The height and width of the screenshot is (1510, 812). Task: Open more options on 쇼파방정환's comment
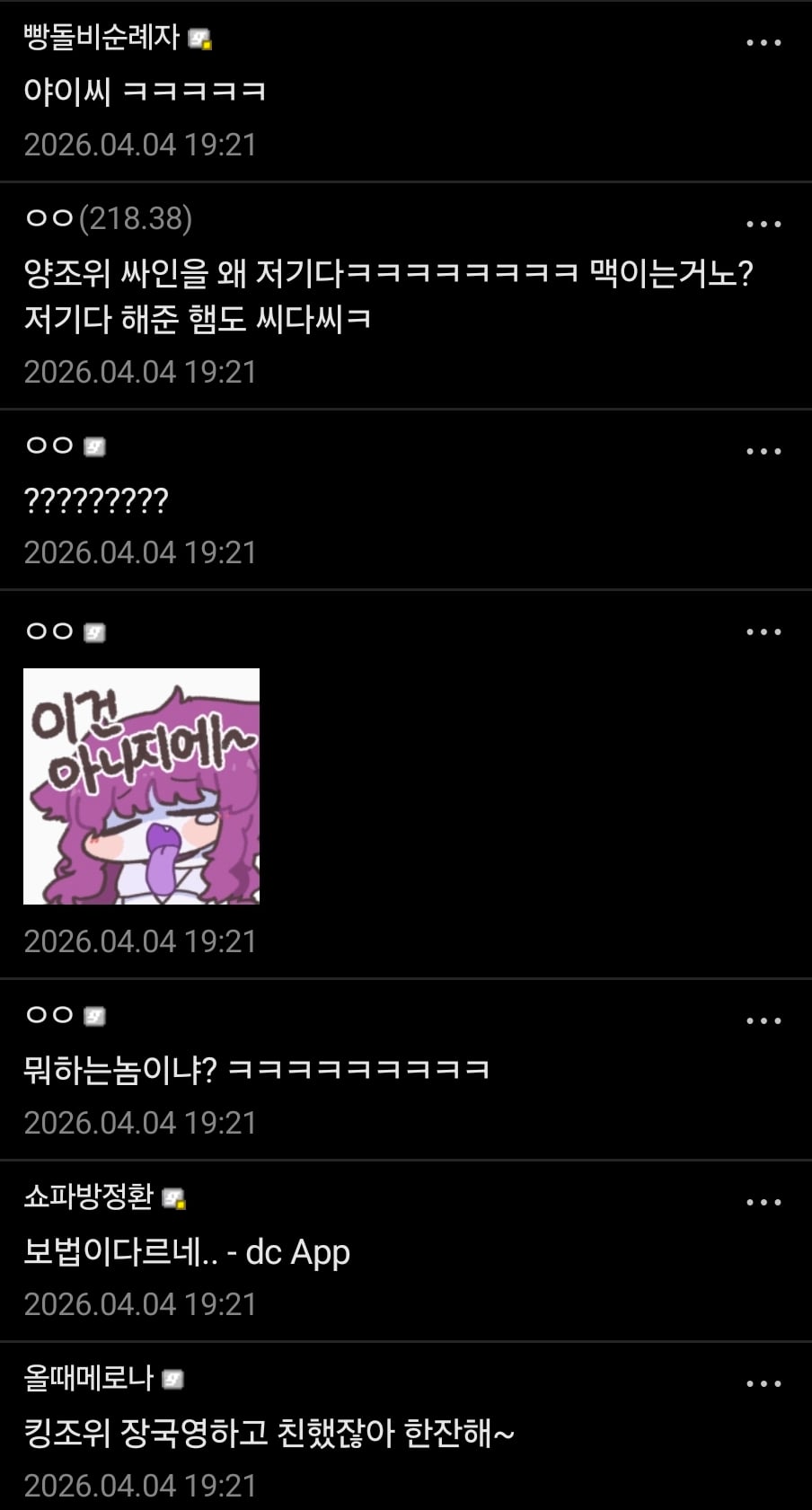pyautogui.click(x=763, y=1203)
